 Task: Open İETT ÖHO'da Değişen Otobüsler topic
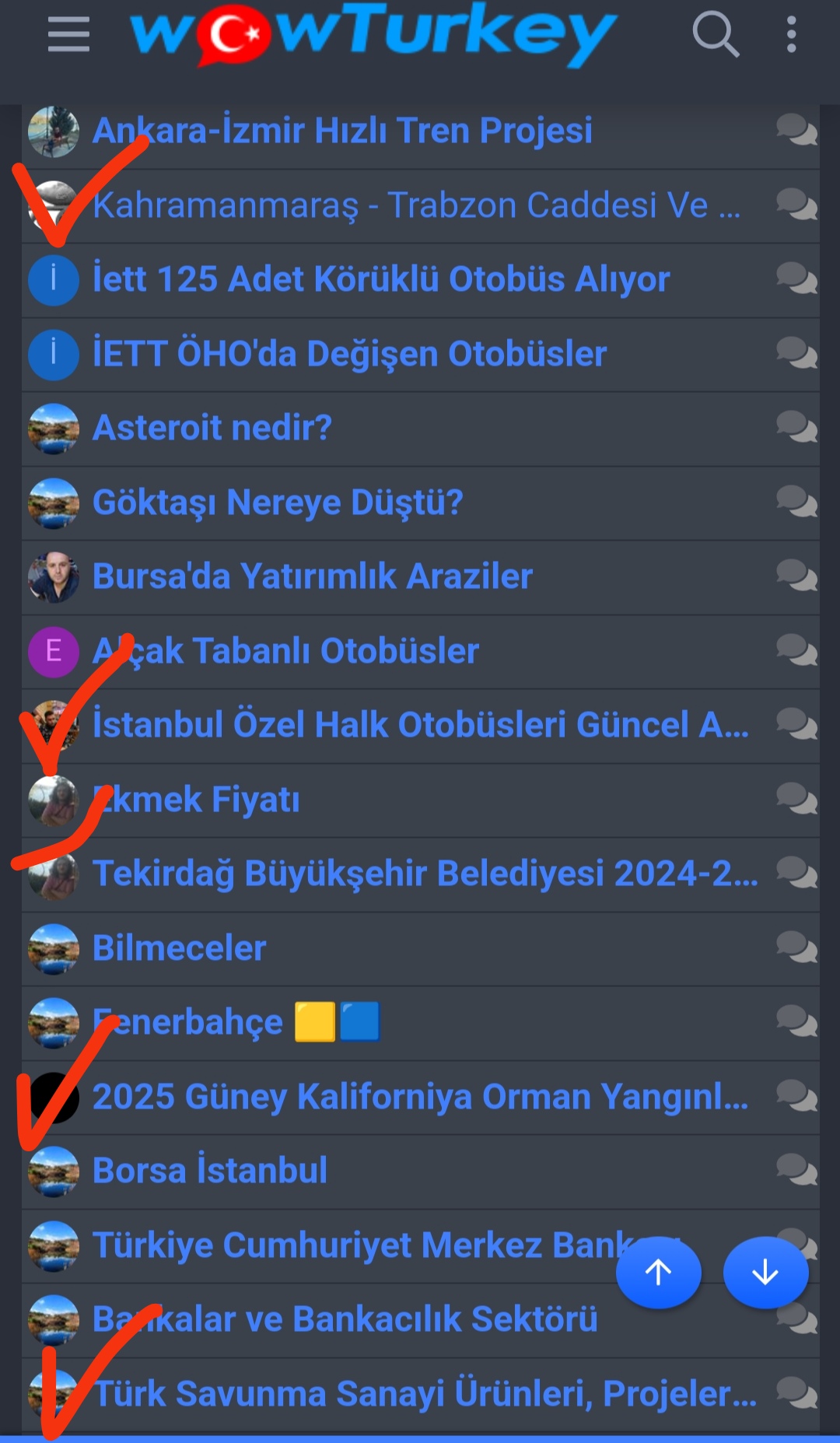(x=349, y=354)
